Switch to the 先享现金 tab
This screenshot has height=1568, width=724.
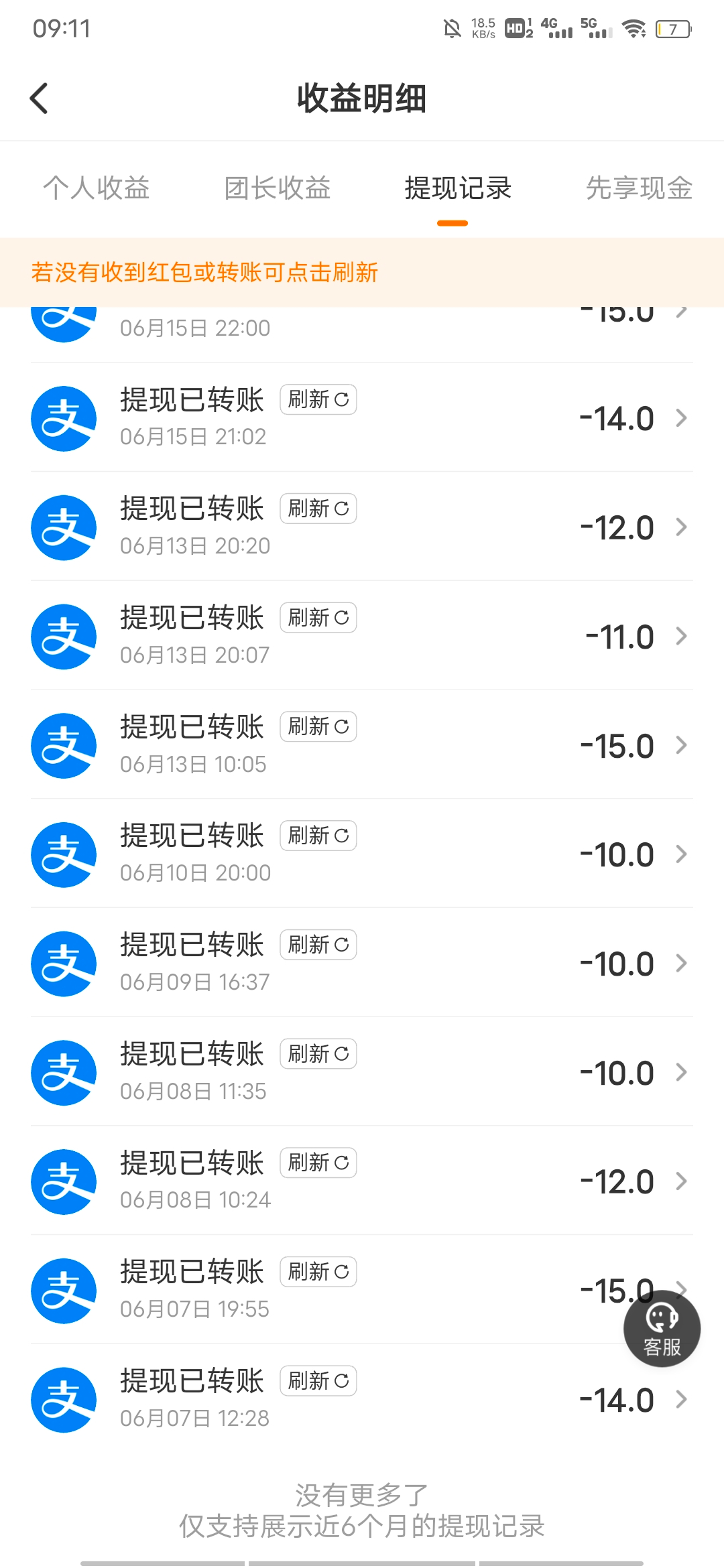click(639, 188)
